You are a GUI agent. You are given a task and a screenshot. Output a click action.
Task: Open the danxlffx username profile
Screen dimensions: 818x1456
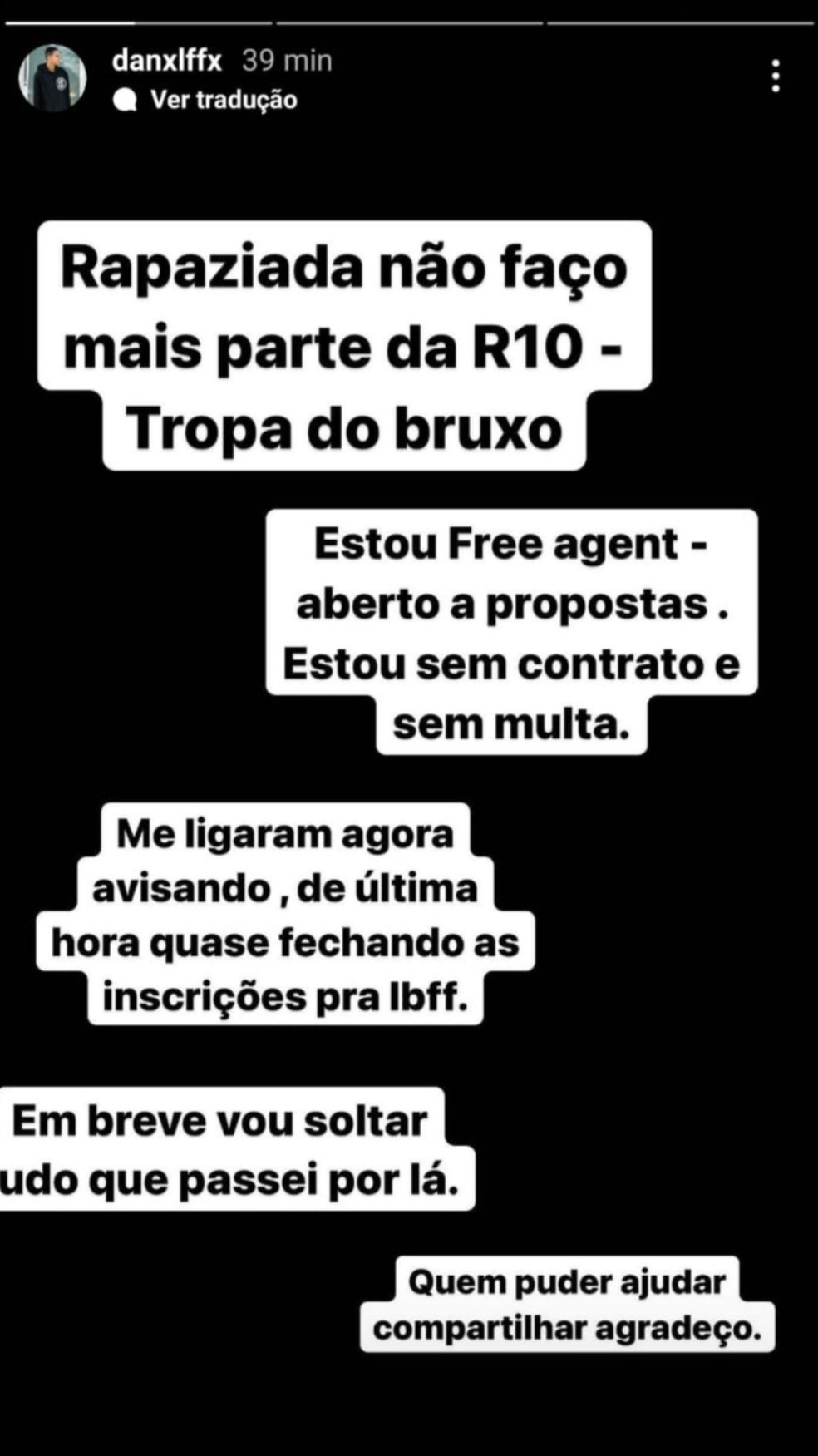pos(166,61)
